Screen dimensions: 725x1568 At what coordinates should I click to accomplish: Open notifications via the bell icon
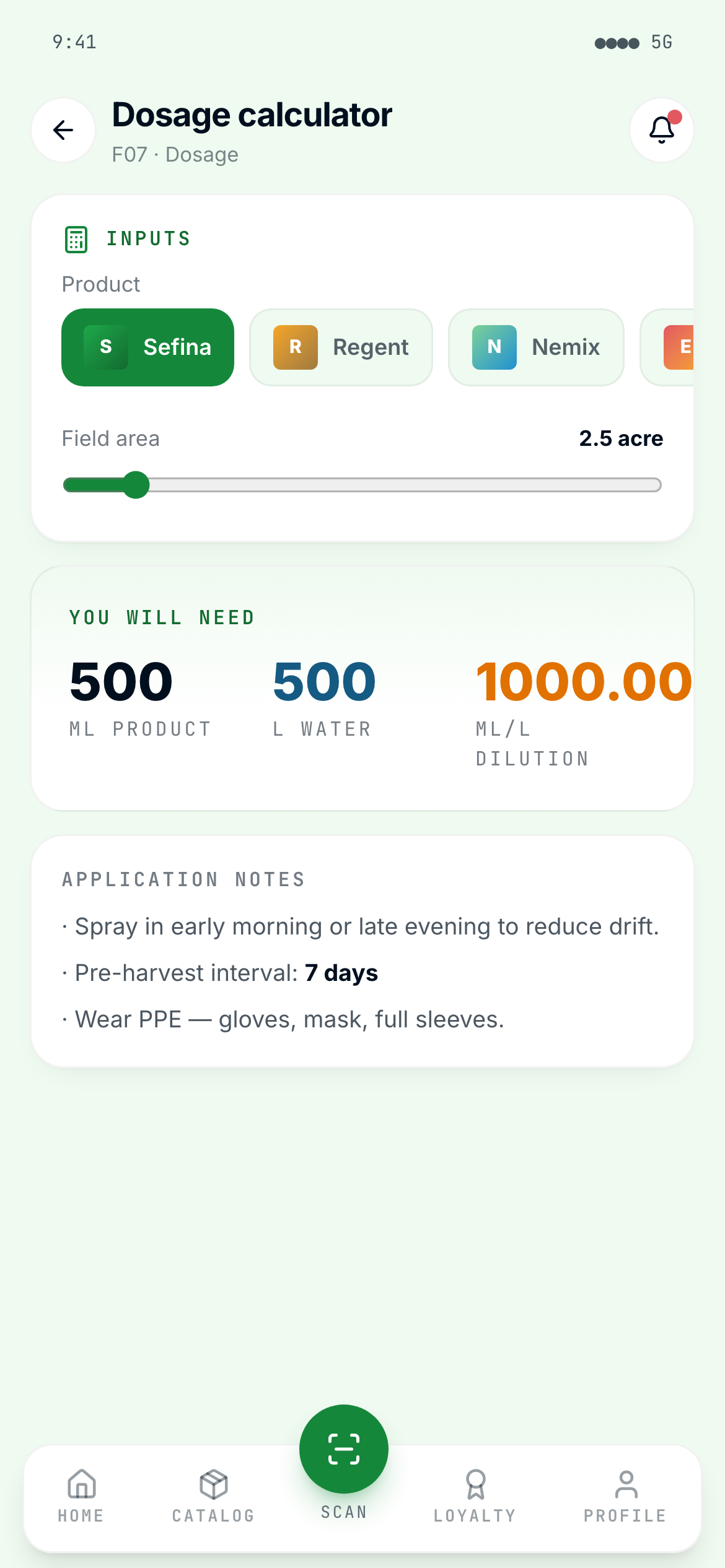pyautogui.click(x=661, y=129)
